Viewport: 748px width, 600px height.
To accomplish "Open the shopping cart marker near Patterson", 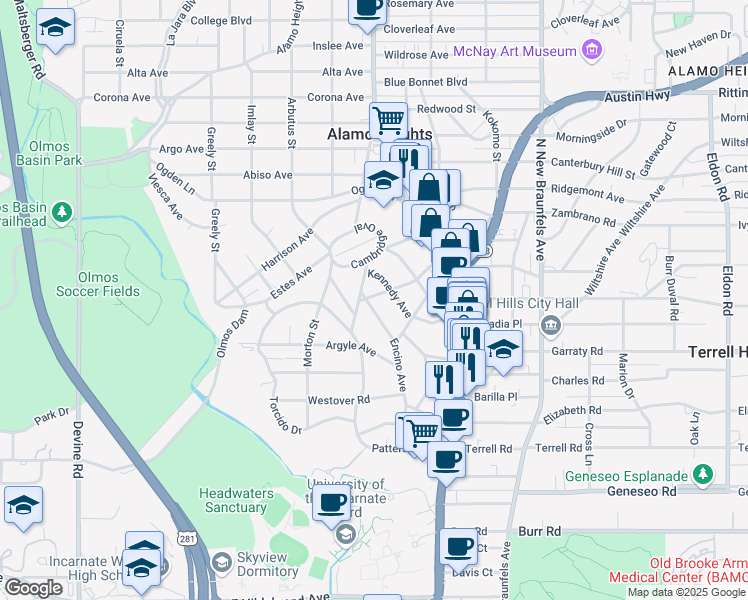I will (x=423, y=431).
